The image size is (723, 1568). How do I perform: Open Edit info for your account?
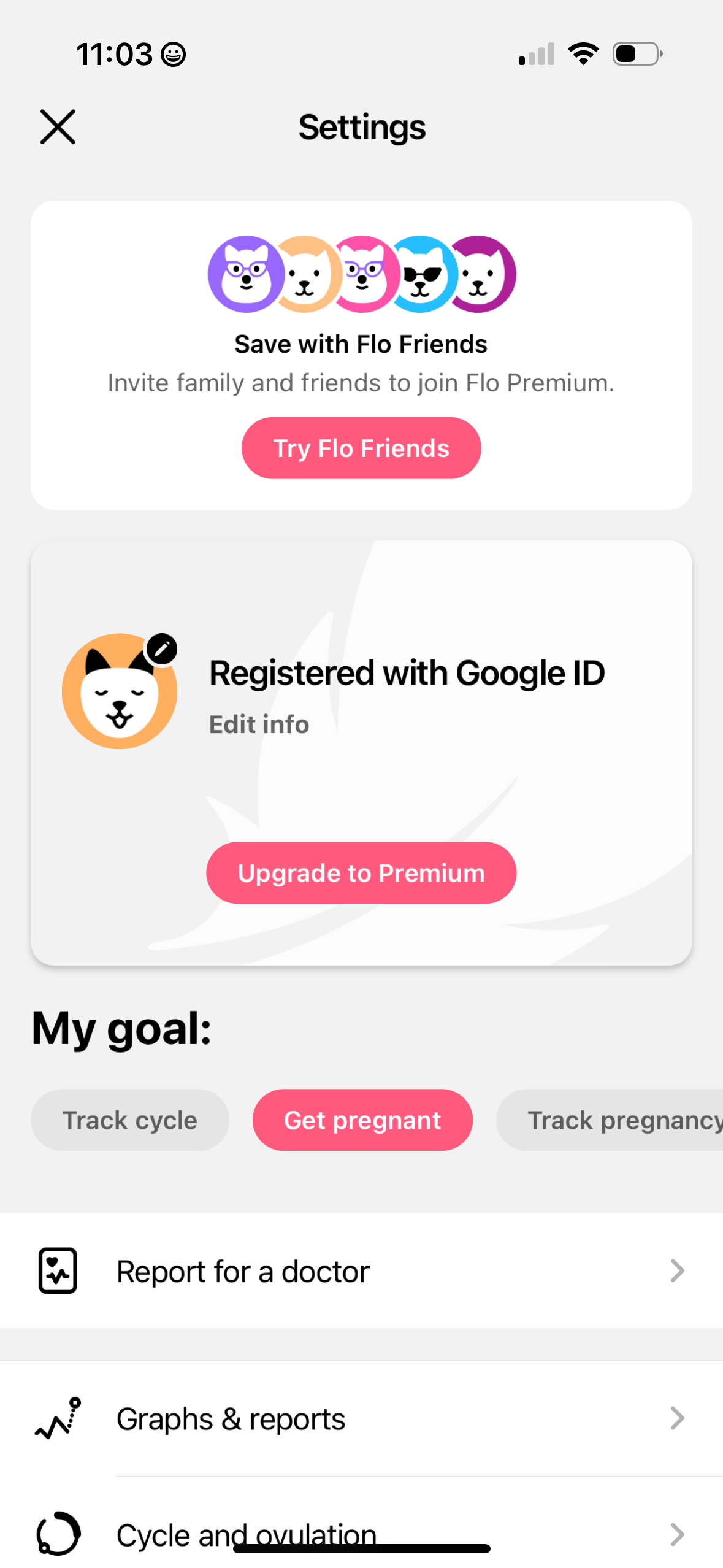[x=258, y=724]
